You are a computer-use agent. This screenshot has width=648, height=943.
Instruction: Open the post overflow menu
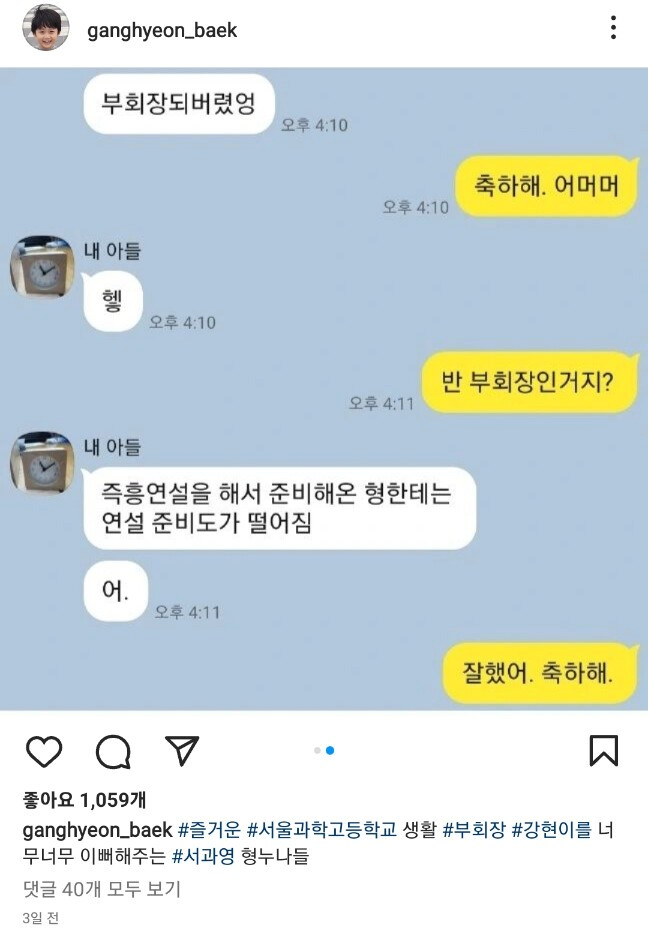tap(613, 28)
